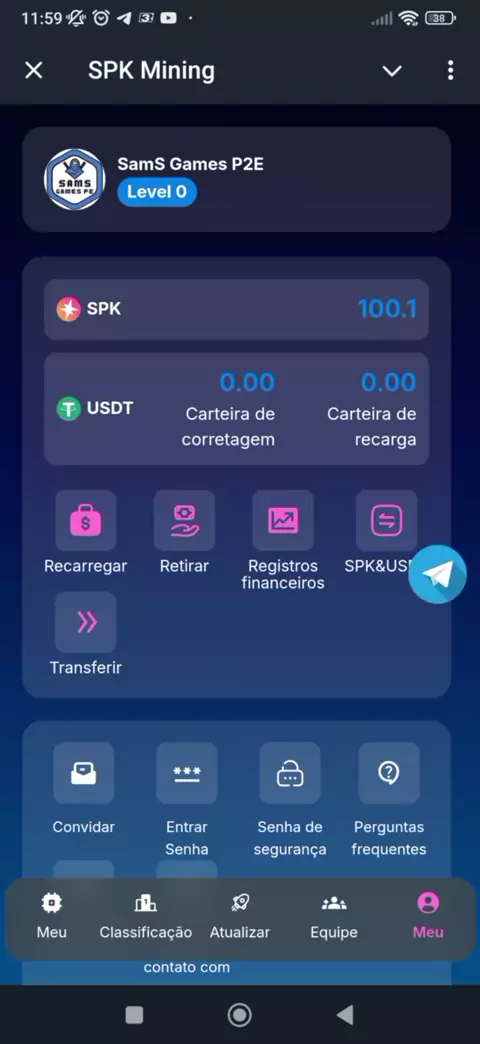
Task: Switch to the Classificação tab
Action: [x=146, y=917]
